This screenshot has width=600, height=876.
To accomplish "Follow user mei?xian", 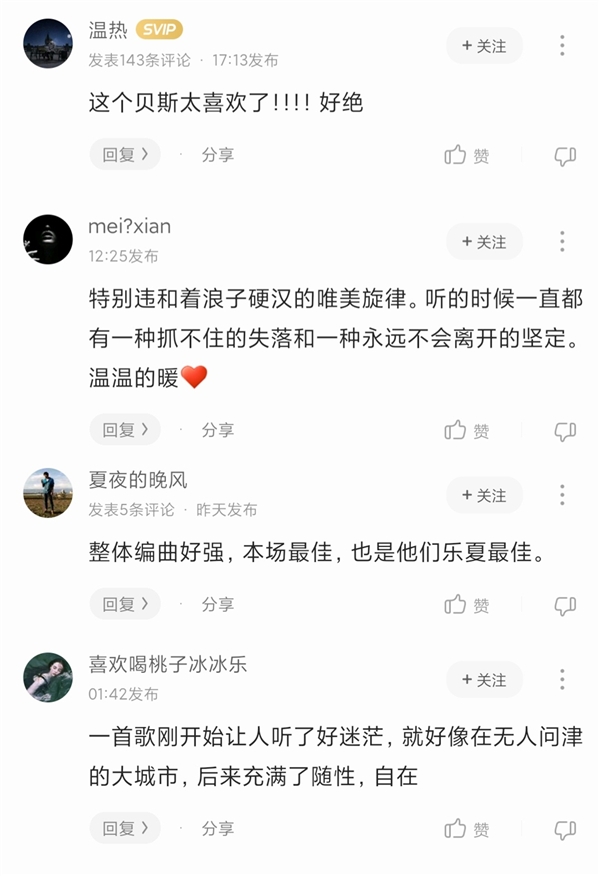I will pos(484,242).
